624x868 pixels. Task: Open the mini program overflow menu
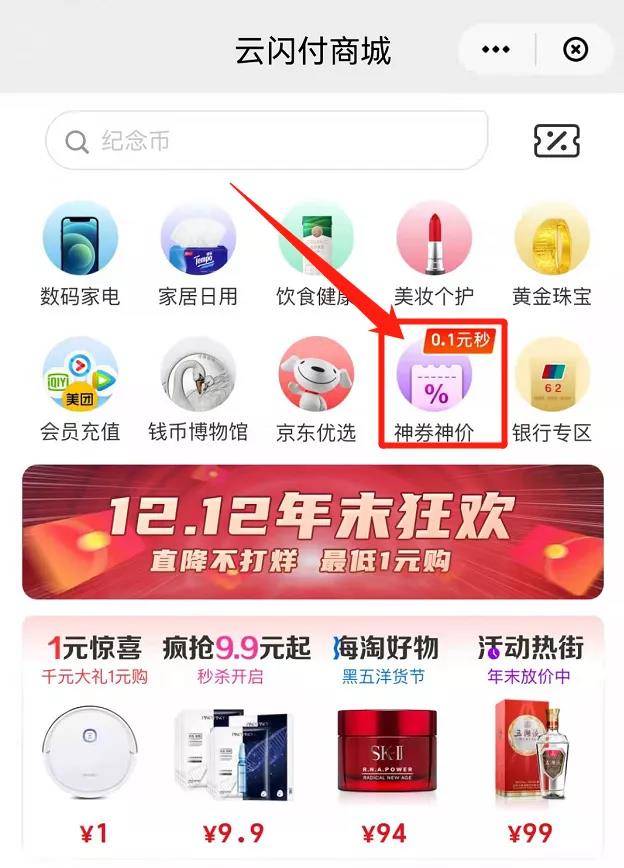click(x=496, y=50)
